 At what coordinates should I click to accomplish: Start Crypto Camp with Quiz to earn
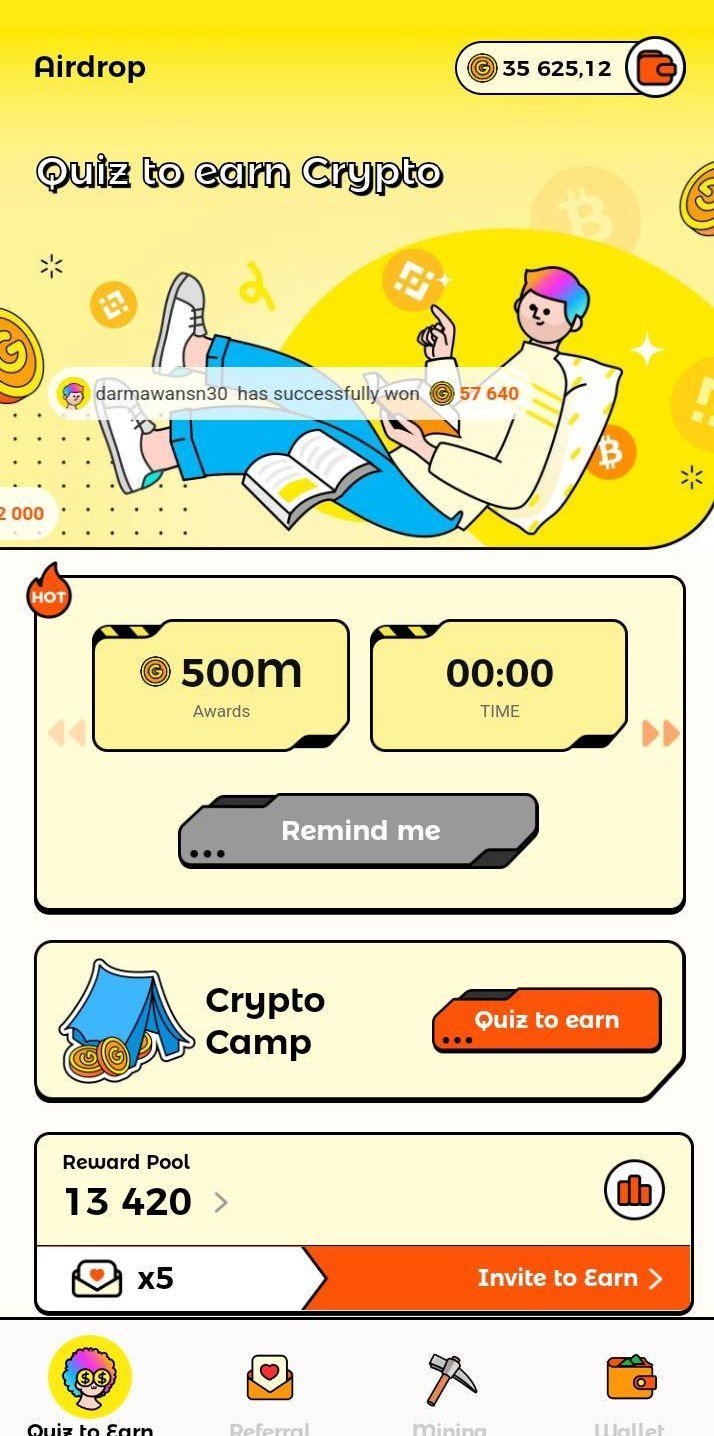pyautogui.click(x=547, y=1020)
